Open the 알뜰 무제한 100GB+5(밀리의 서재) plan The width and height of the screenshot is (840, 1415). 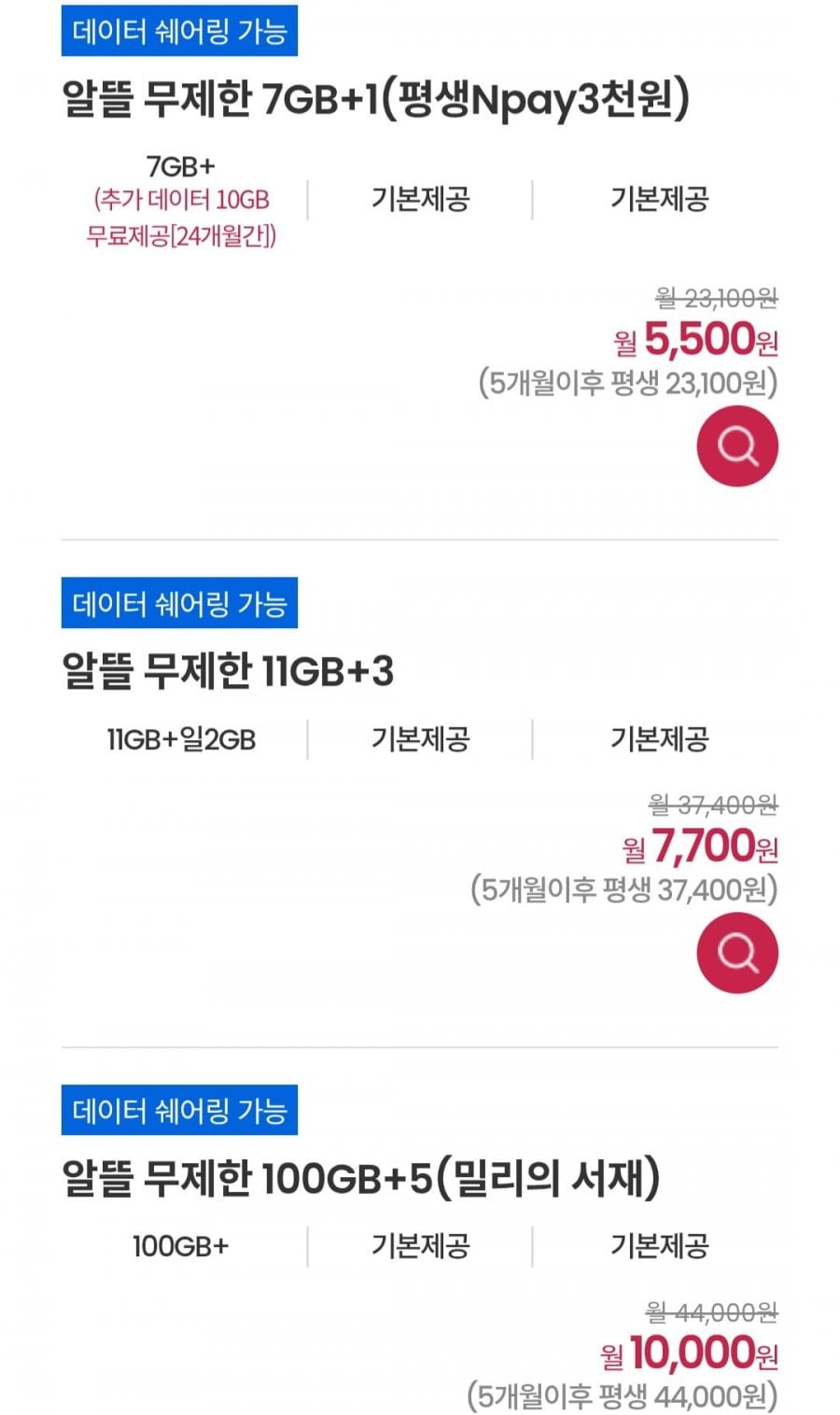(x=361, y=1178)
